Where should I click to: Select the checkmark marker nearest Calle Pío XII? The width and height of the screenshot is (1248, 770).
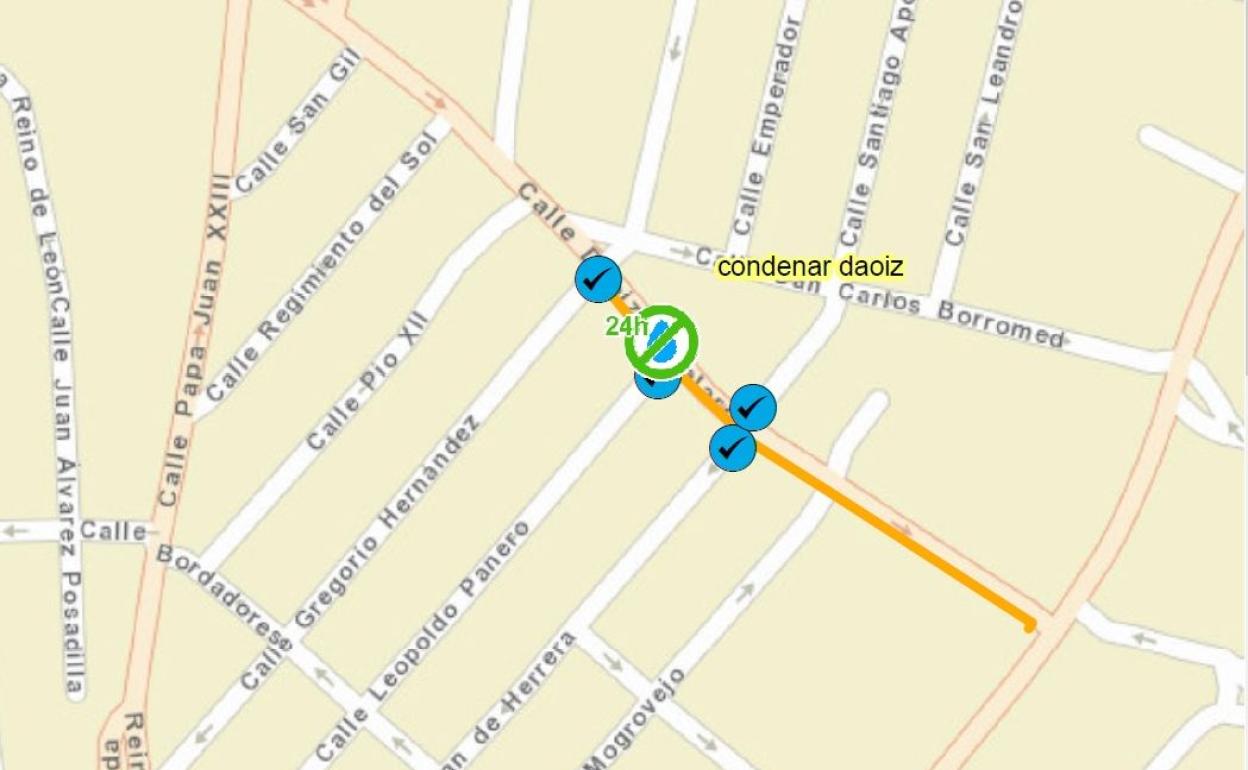point(598,279)
